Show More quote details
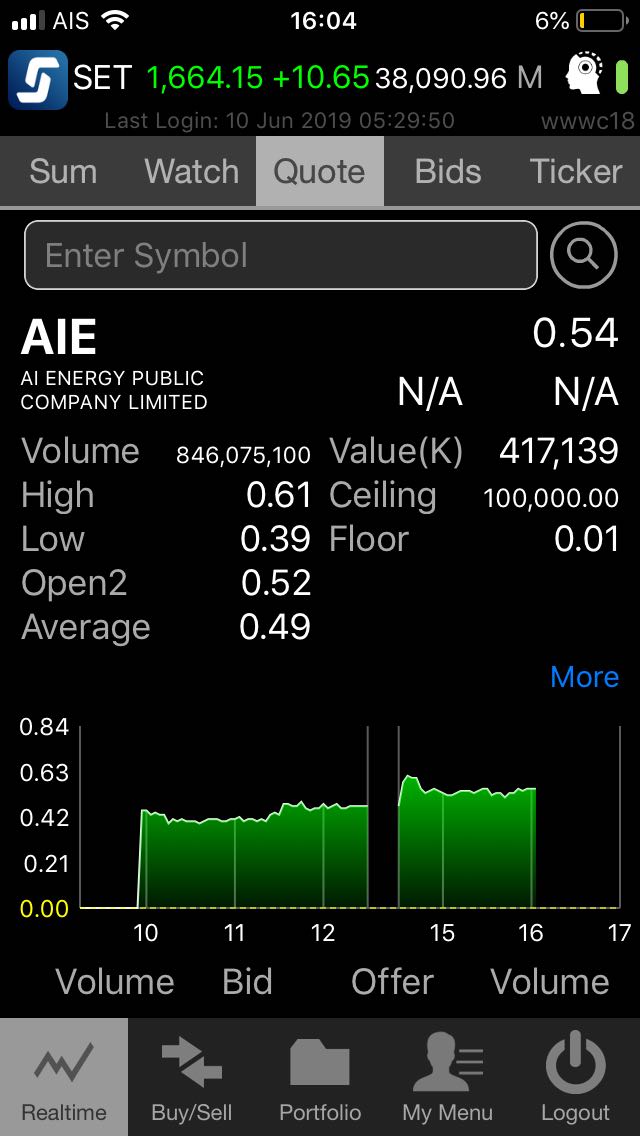 coord(584,677)
